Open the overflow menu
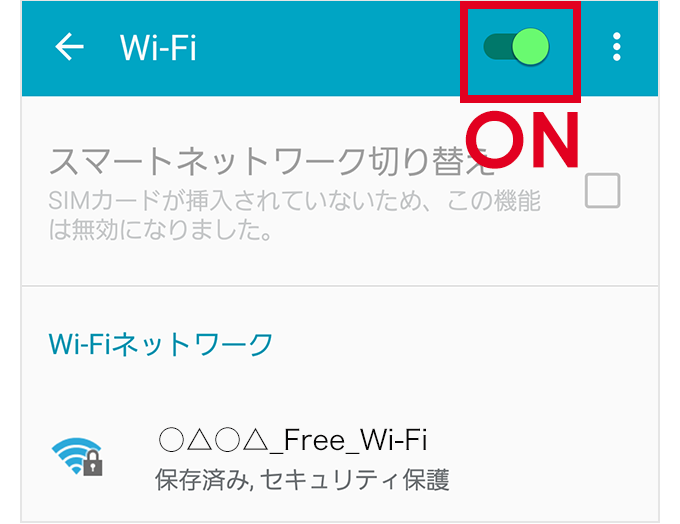Screen dimensions: 680x524 point(617,47)
